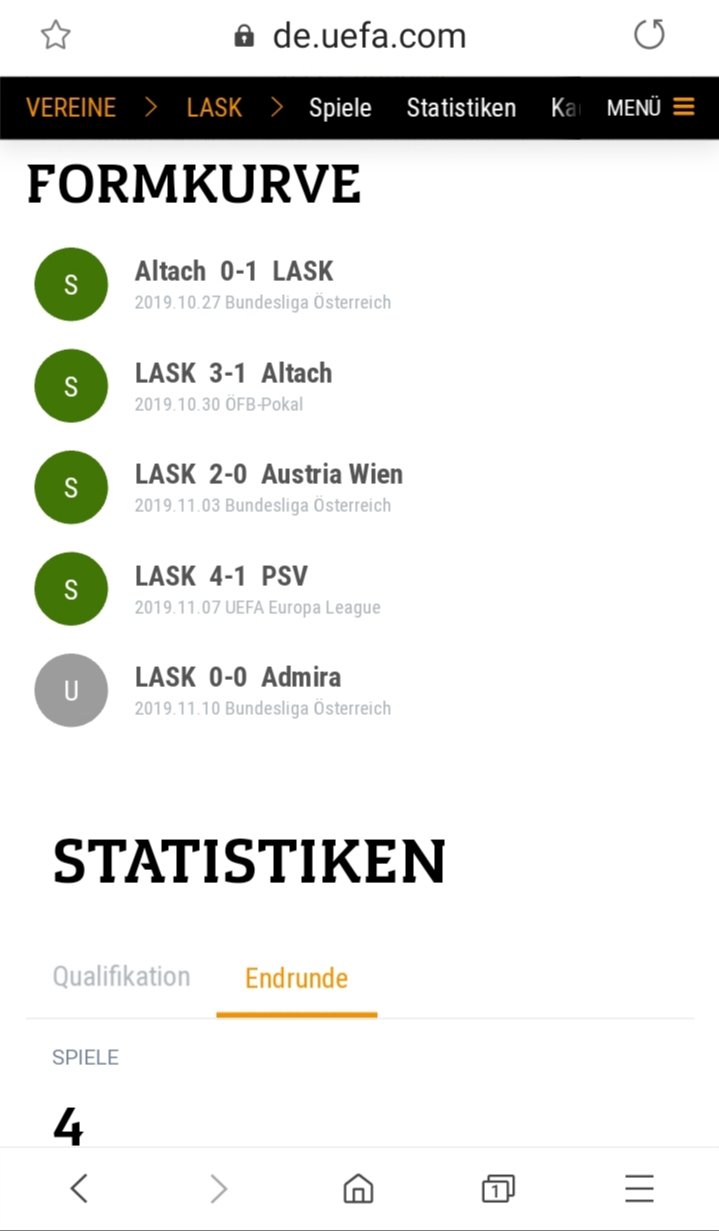This screenshot has width=719, height=1231.
Task: Open the browser options menu
Action: click(639, 1188)
